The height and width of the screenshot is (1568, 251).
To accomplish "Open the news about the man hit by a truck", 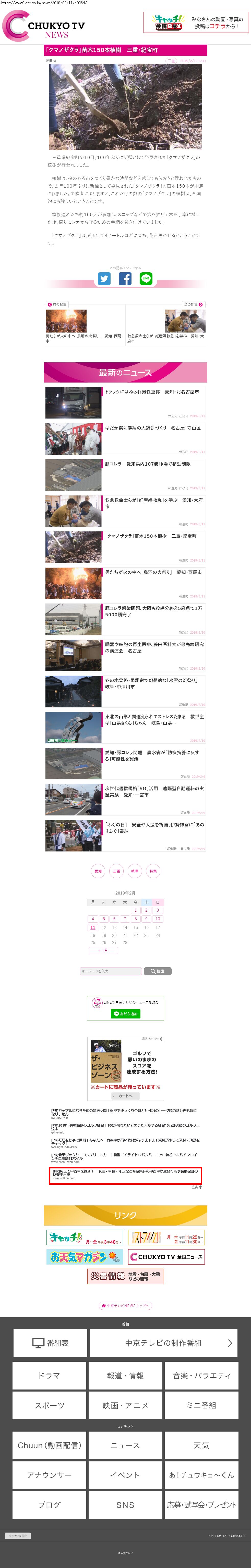I will 152,392.
